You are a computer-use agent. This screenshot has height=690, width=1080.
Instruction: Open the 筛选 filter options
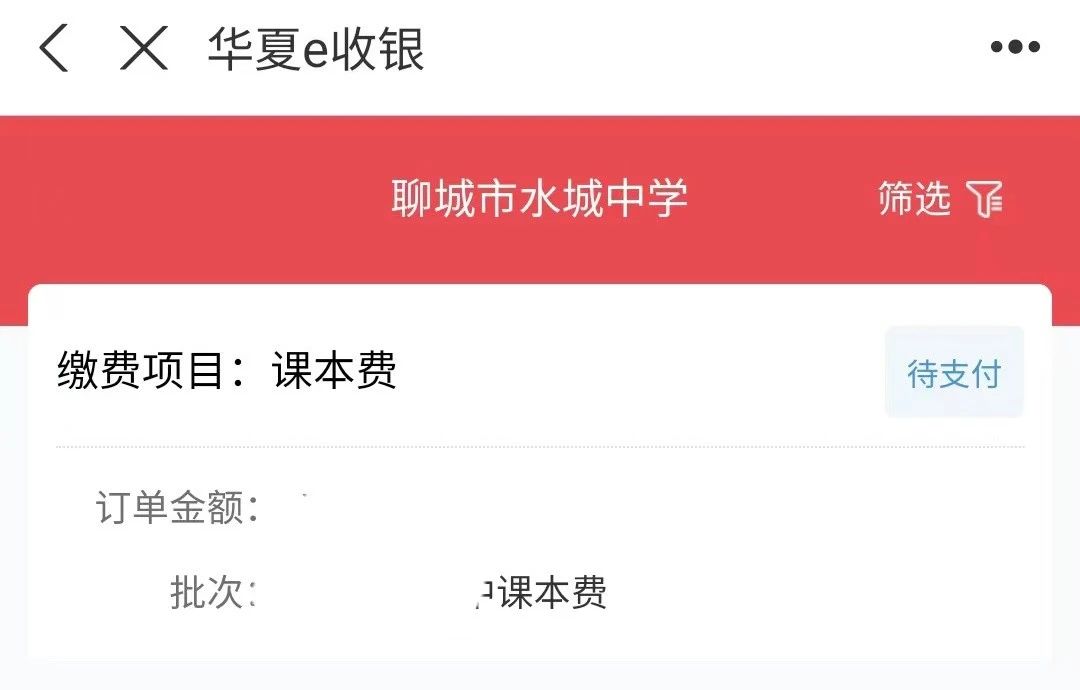point(939,199)
